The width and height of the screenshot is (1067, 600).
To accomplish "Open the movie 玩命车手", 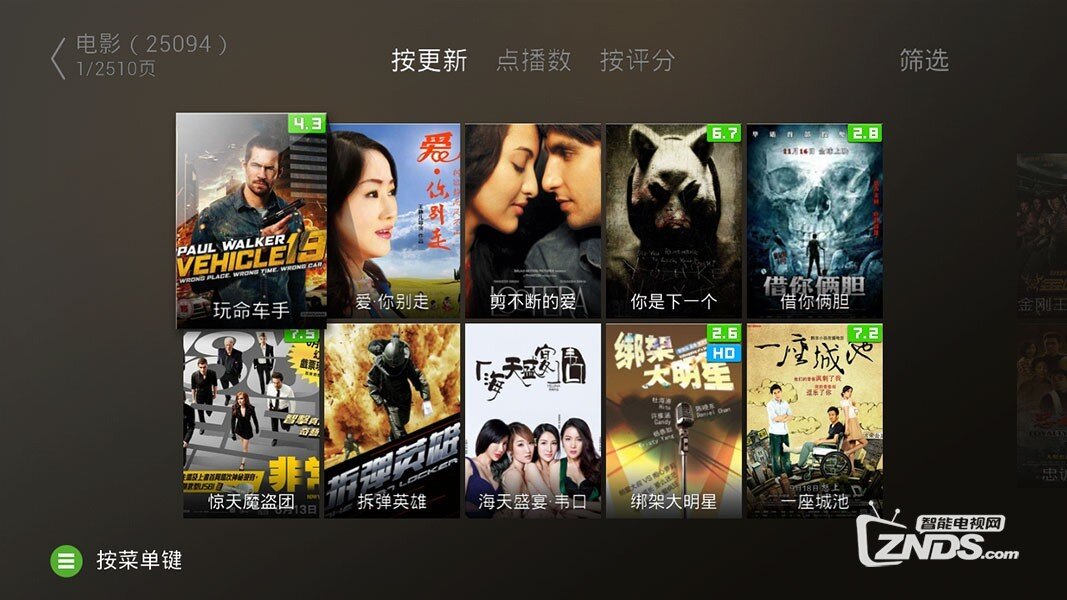I will click(251, 220).
